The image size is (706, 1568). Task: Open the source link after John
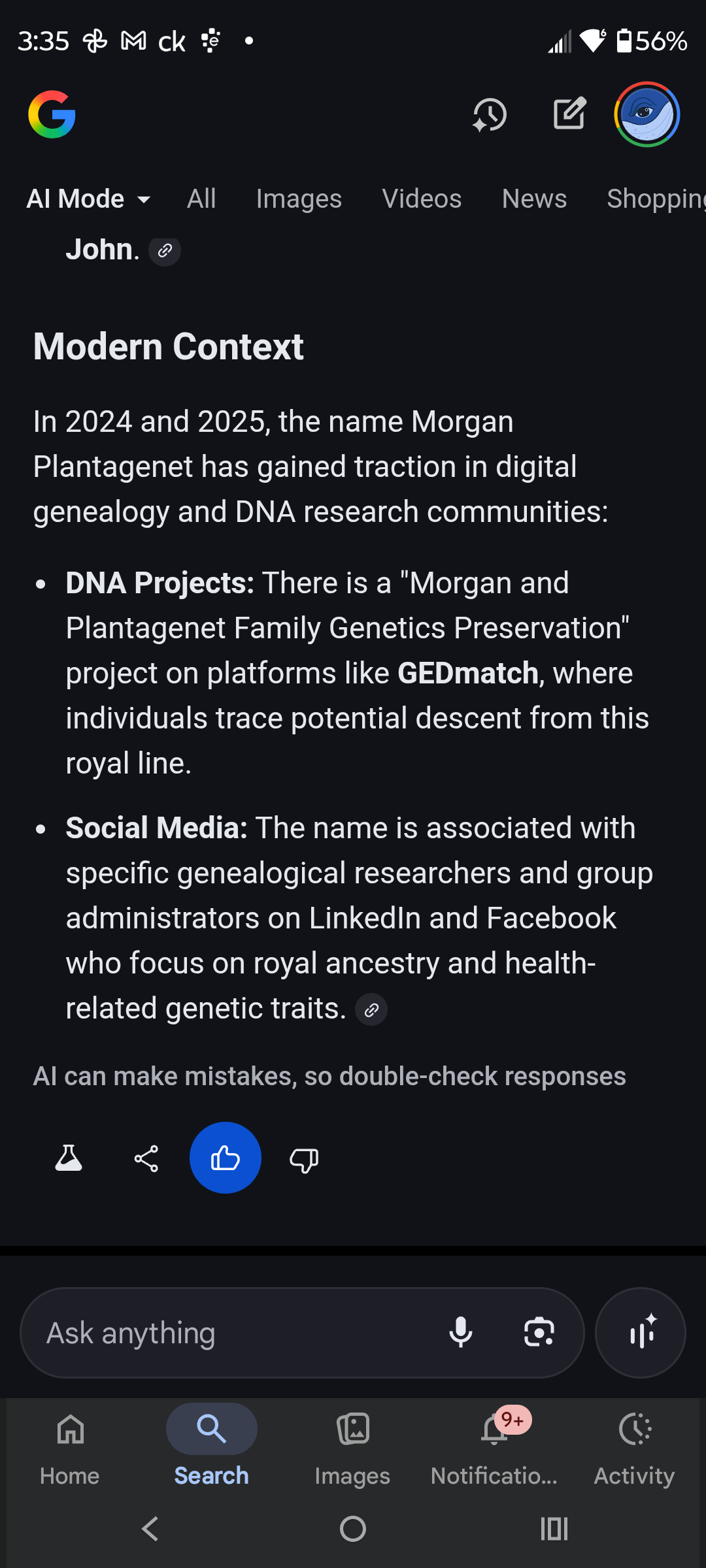pos(164,250)
